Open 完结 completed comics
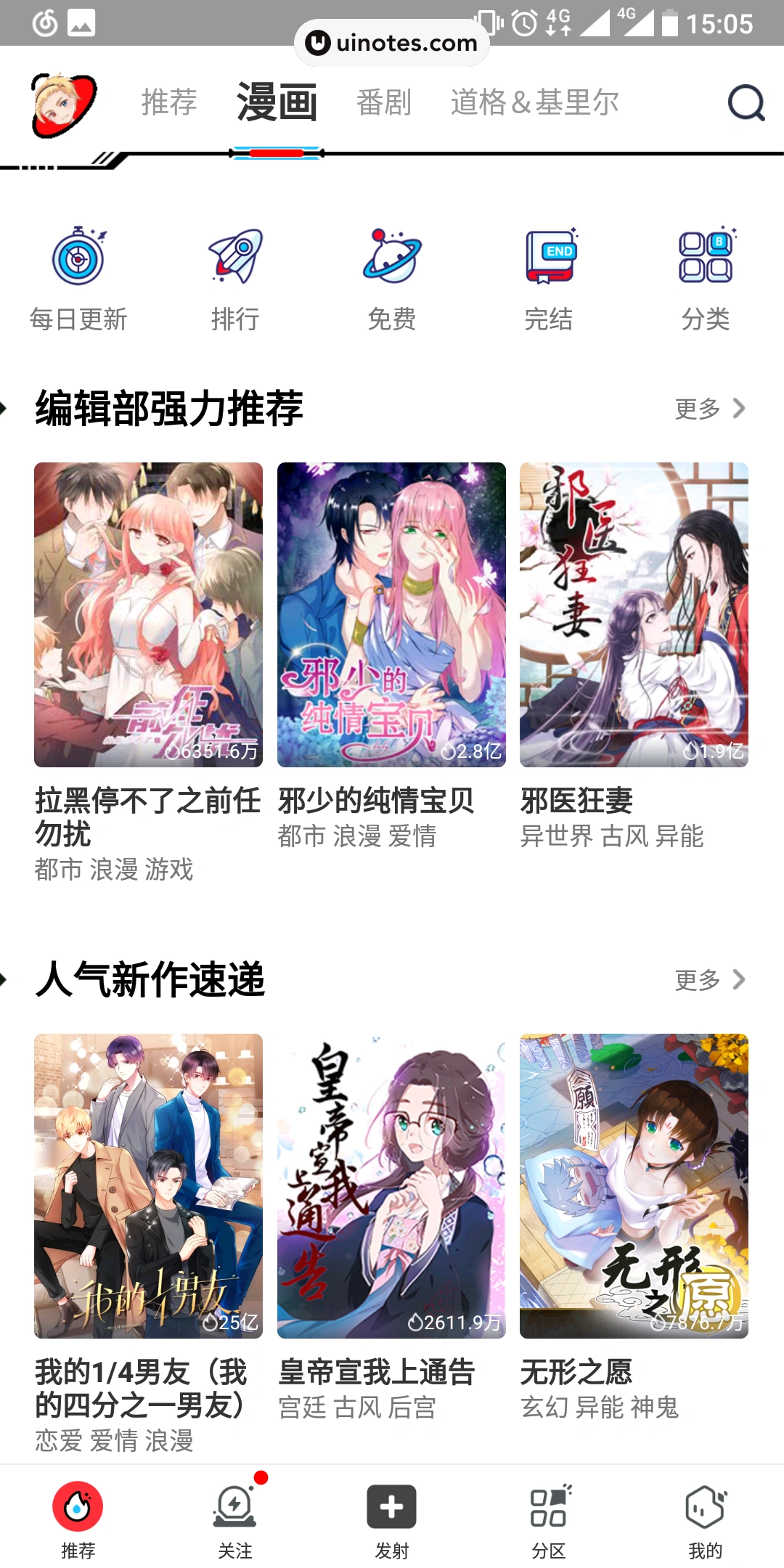 coord(549,279)
